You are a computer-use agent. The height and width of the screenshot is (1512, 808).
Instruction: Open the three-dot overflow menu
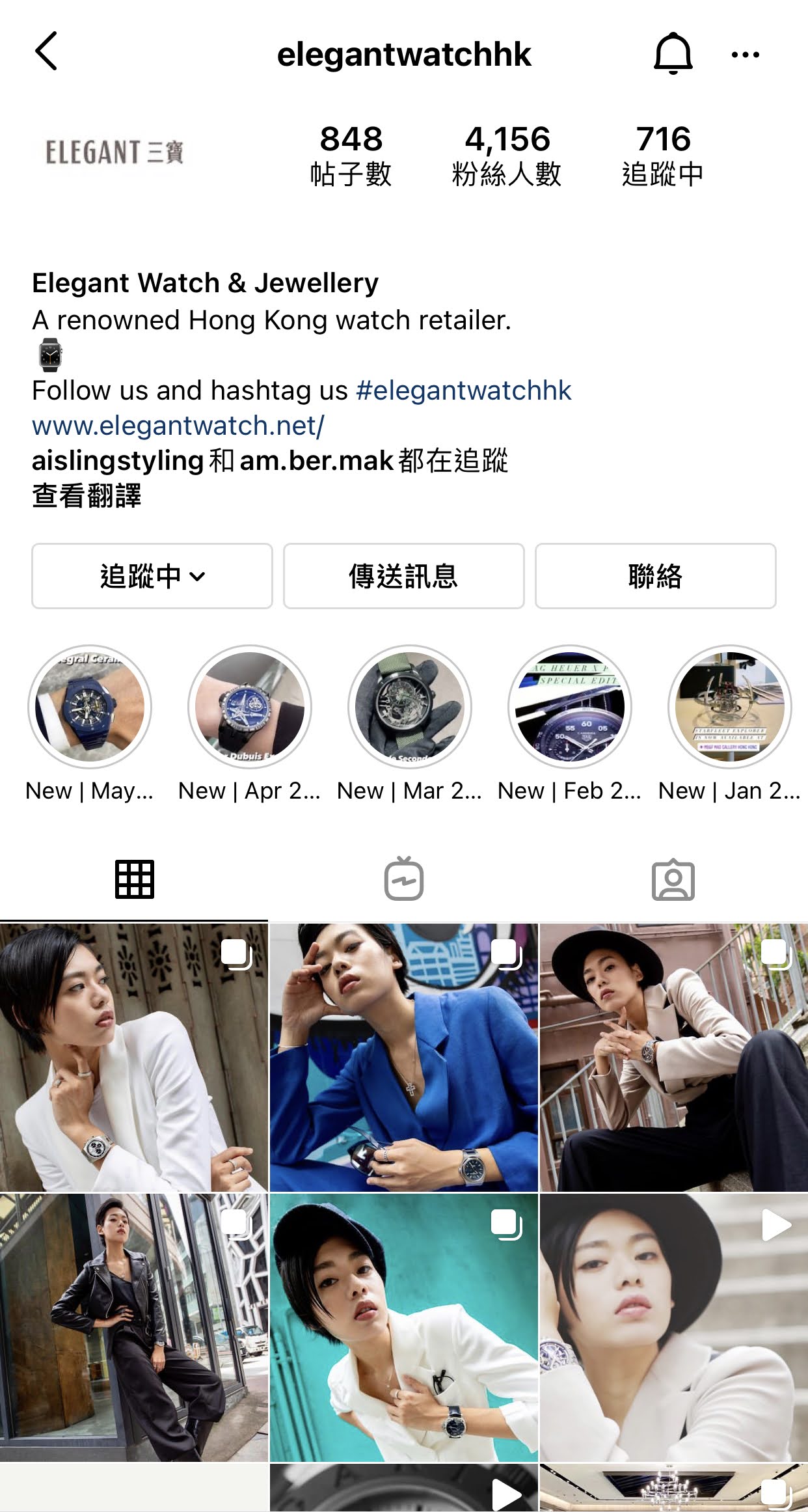[x=745, y=55]
